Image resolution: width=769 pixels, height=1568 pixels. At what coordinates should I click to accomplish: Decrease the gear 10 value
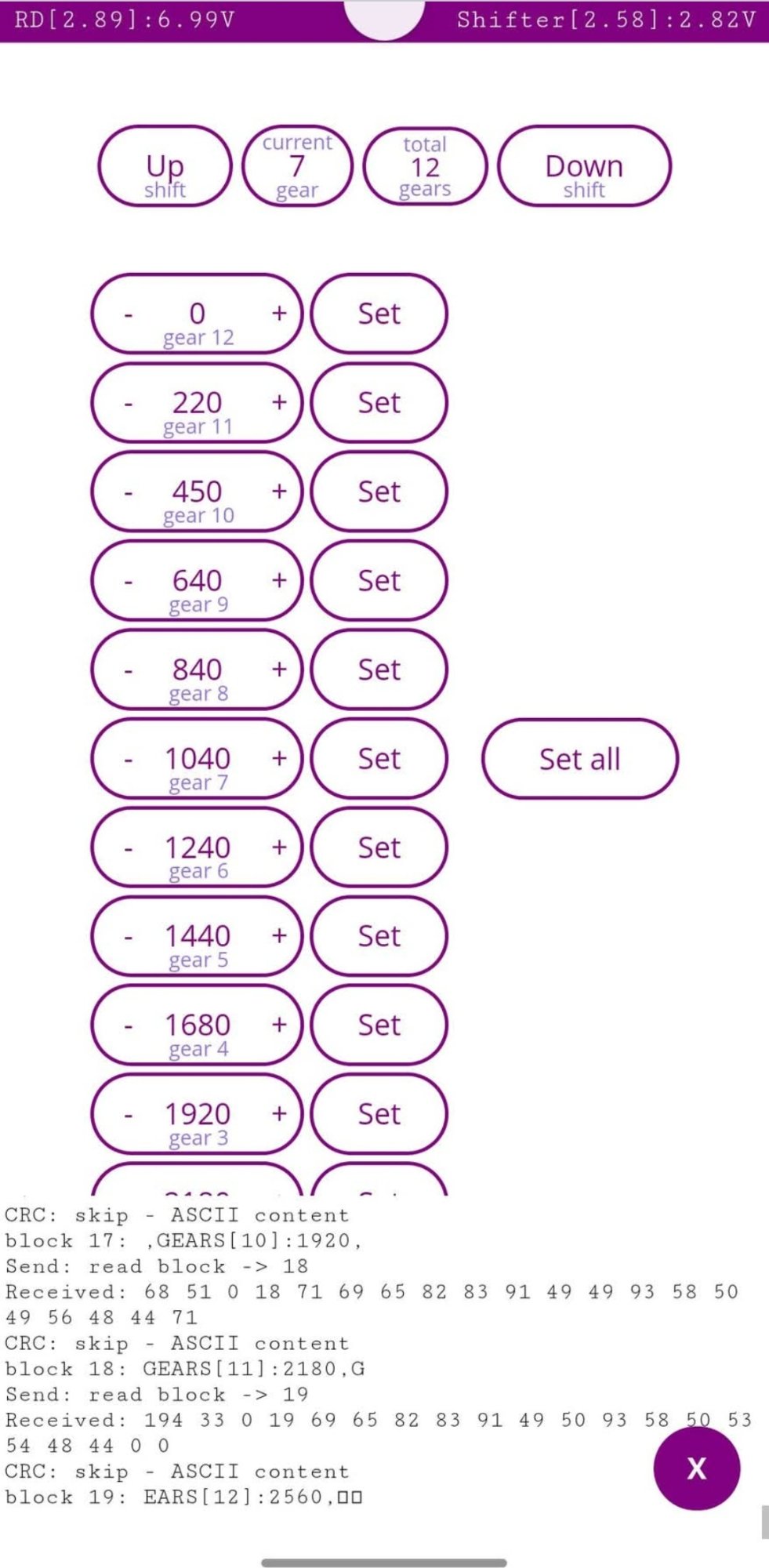click(x=129, y=492)
